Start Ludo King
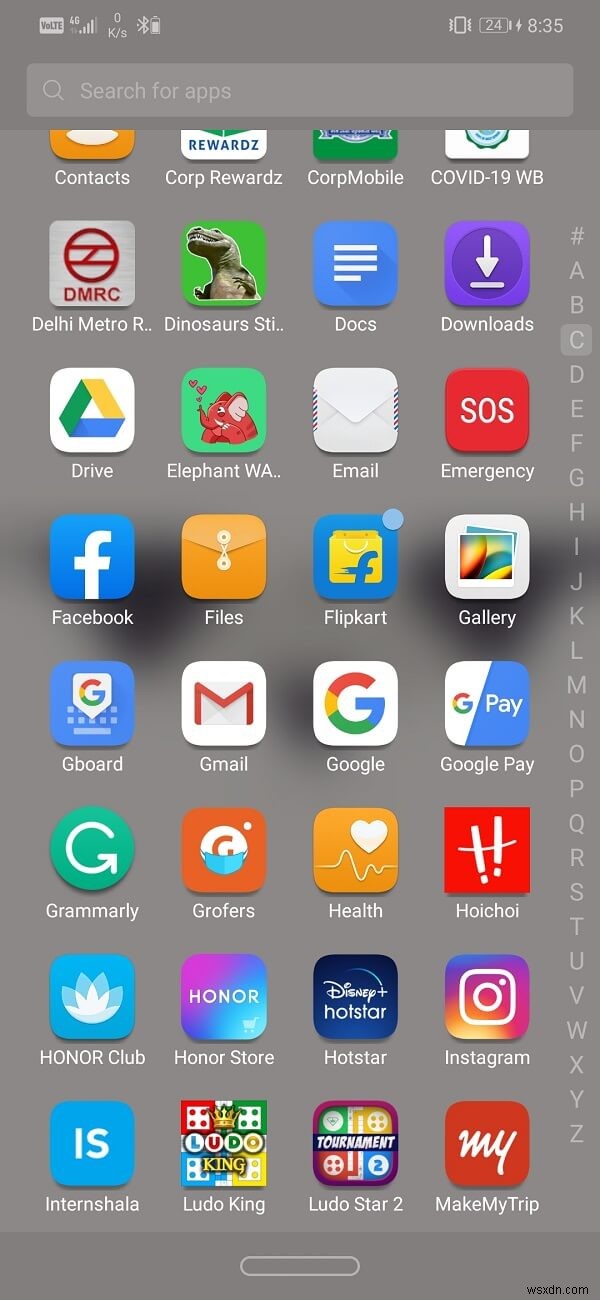Image resolution: width=600 pixels, height=1300 pixels. coord(224,1143)
